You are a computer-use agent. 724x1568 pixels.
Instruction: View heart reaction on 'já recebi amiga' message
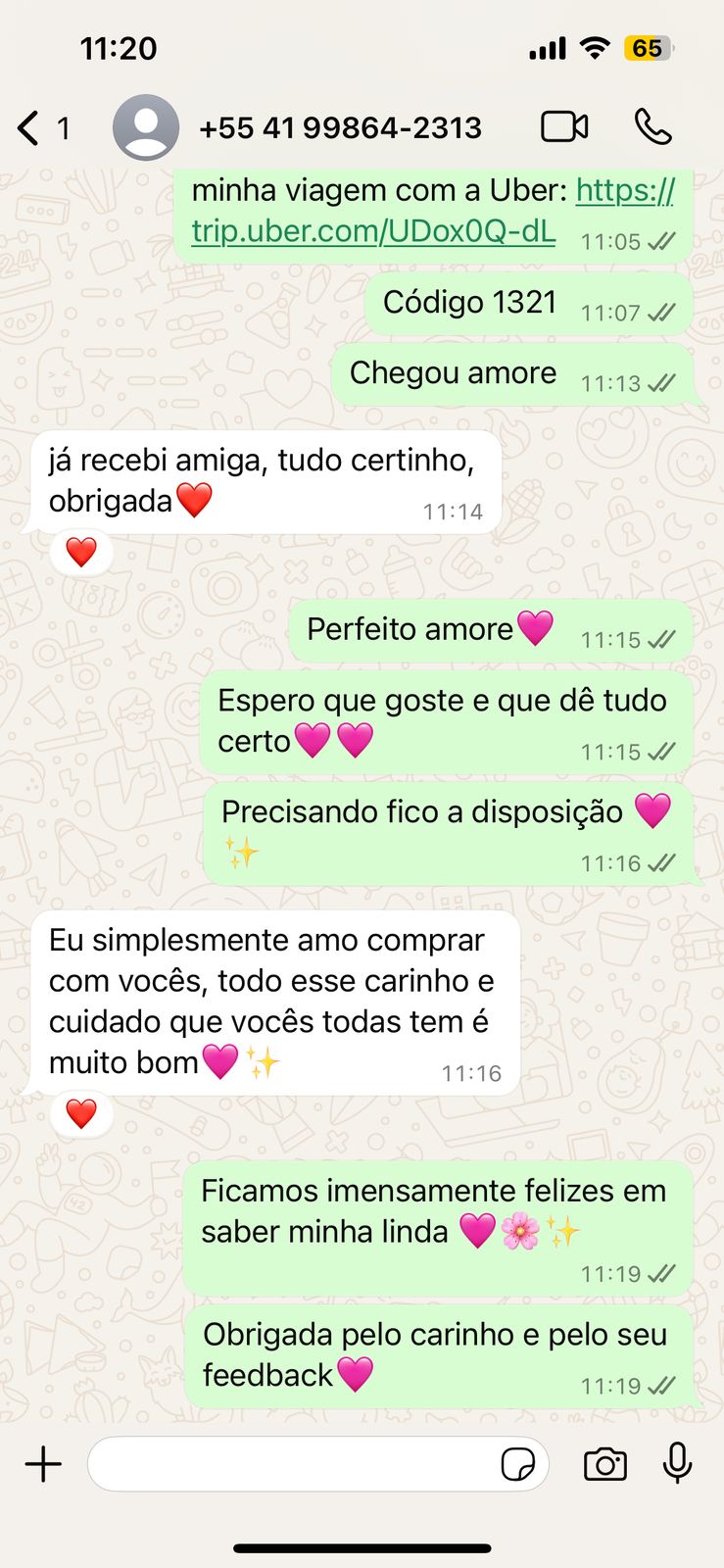tap(81, 553)
